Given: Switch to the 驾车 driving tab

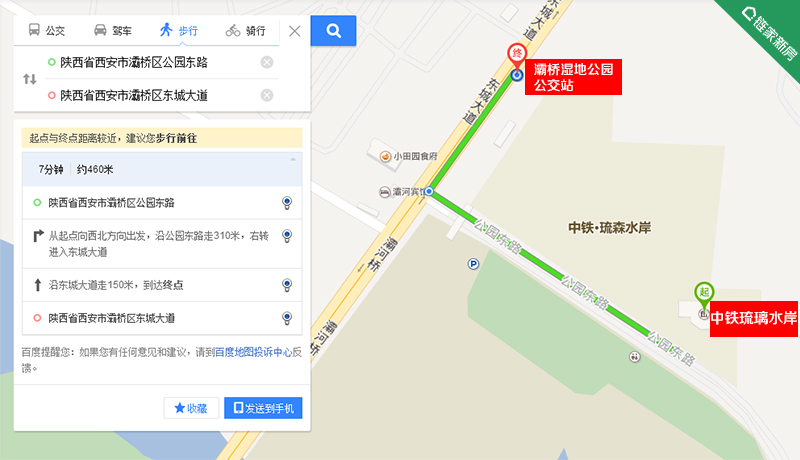Looking at the screenshot, I should coord(113,31).
